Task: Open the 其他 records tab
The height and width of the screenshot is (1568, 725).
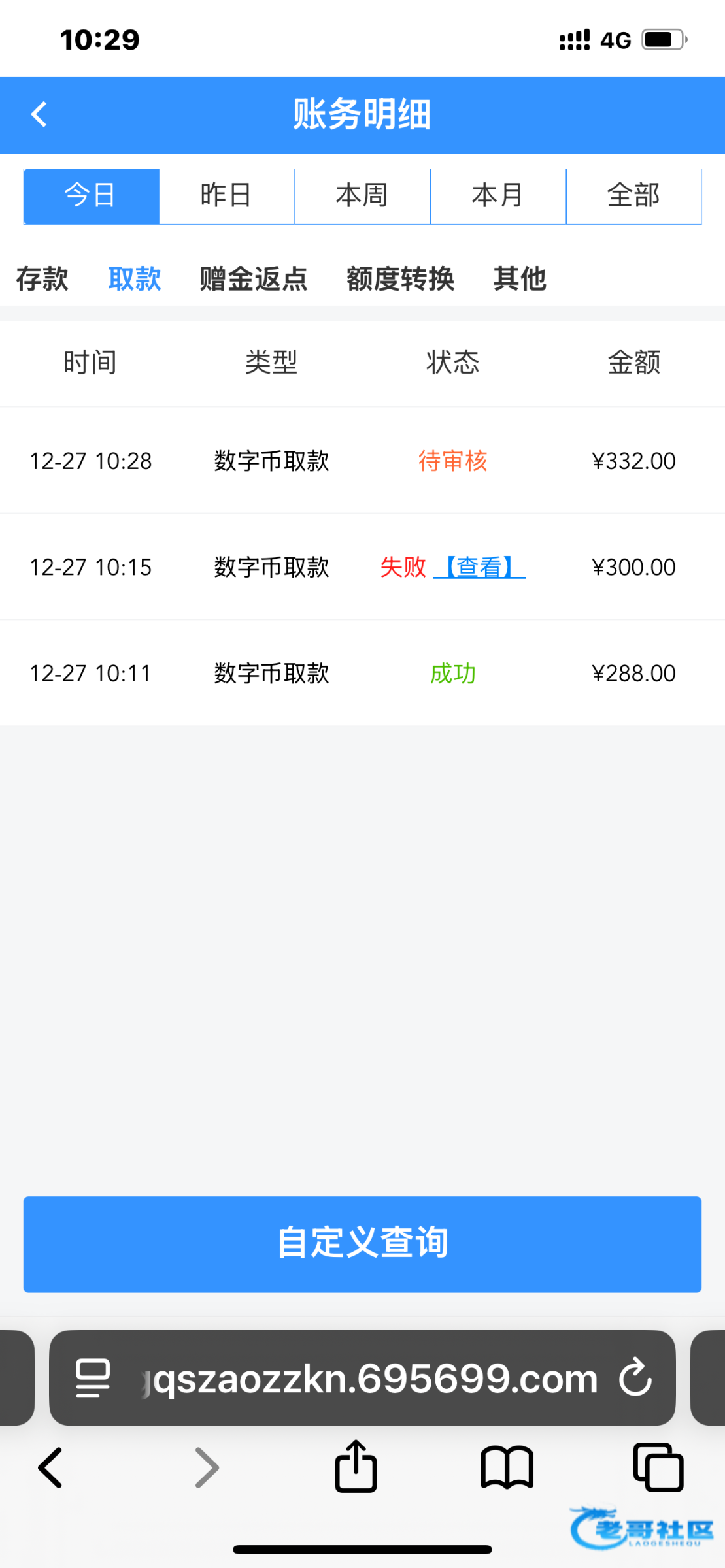Action: tap(520, 279)
